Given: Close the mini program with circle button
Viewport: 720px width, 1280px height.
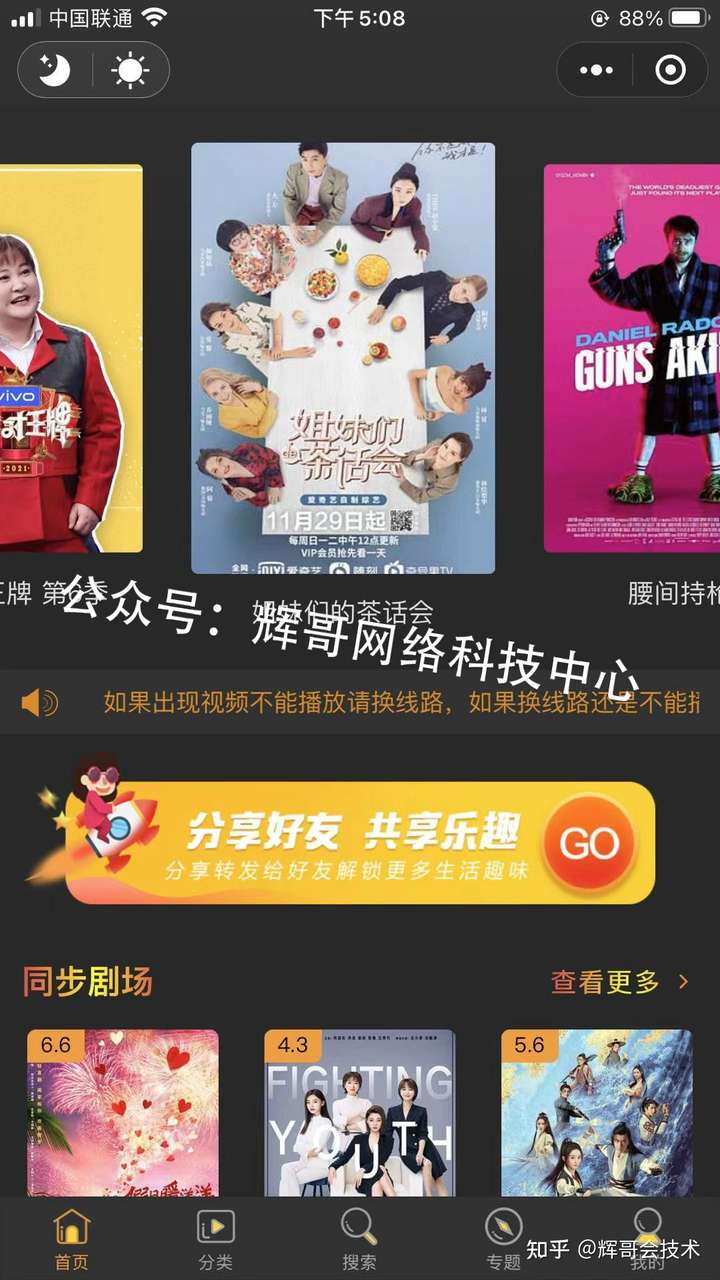Looking at the screenshot, I should point(670,70).
